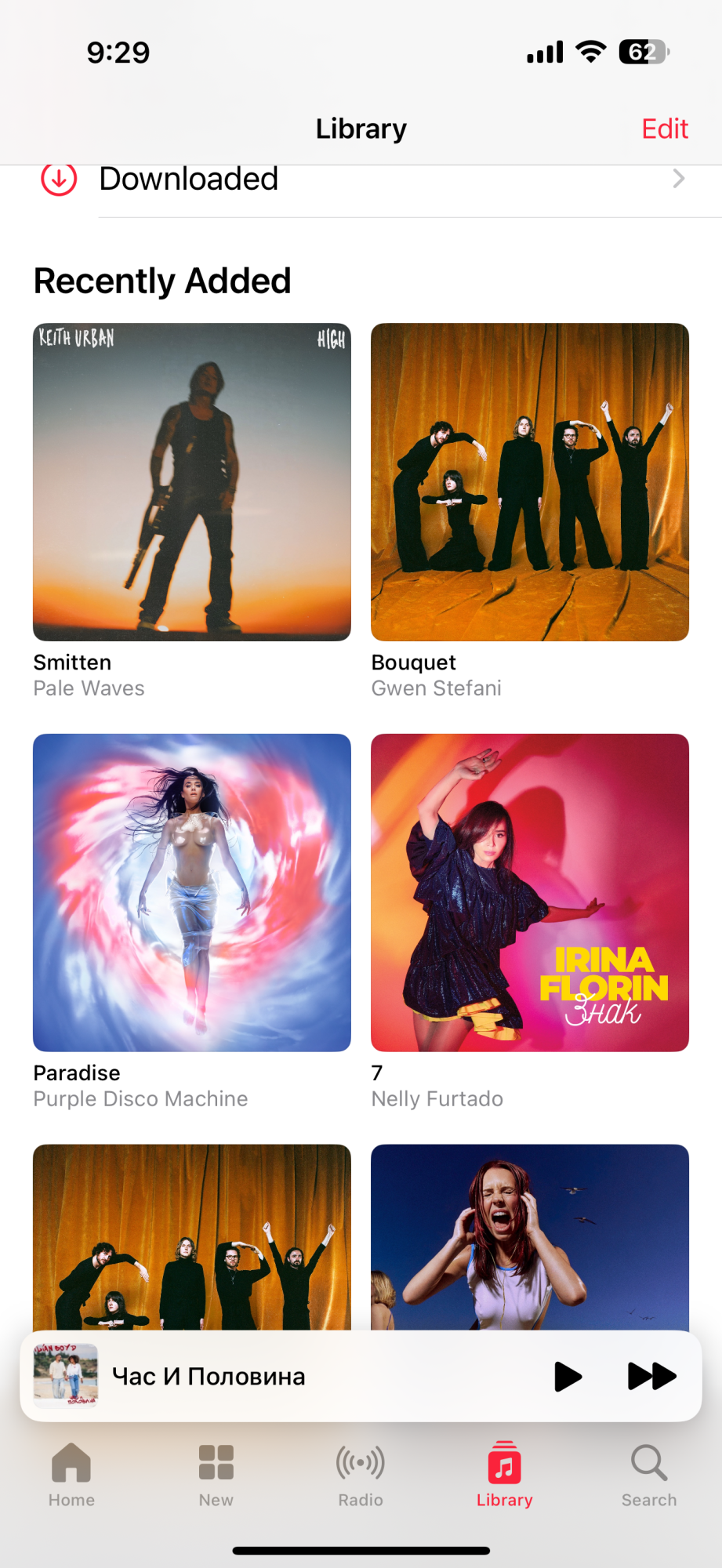Go to the New tab

[x=216, y=1475]
